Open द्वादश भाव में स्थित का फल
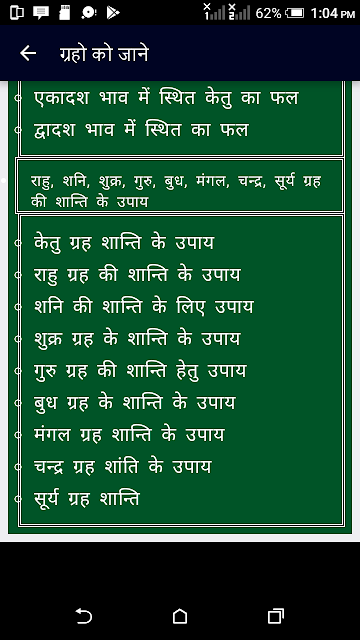This screenshot has height=640, width=360. (141, 130)
